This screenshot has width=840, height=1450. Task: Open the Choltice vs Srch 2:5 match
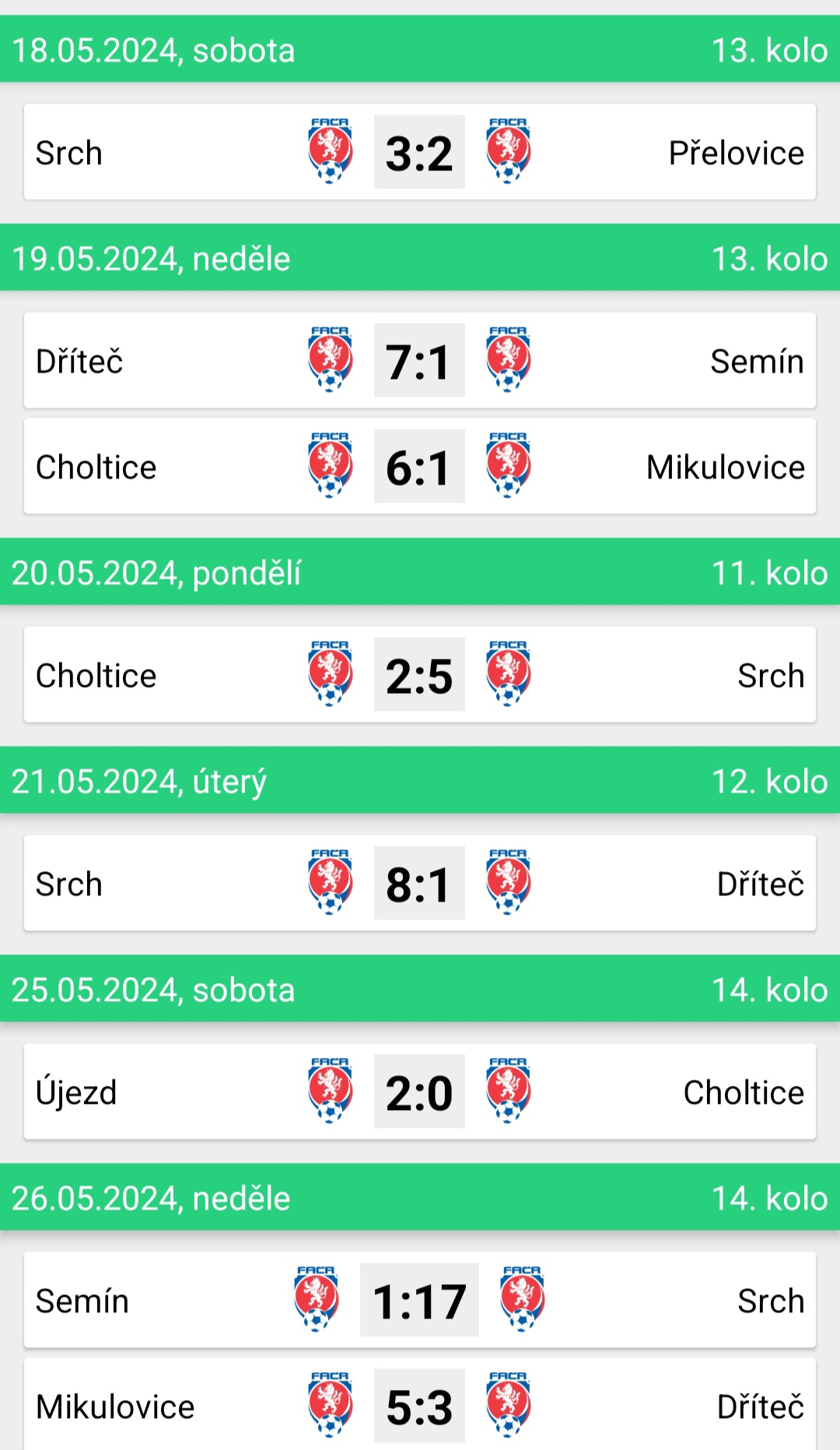419,675
